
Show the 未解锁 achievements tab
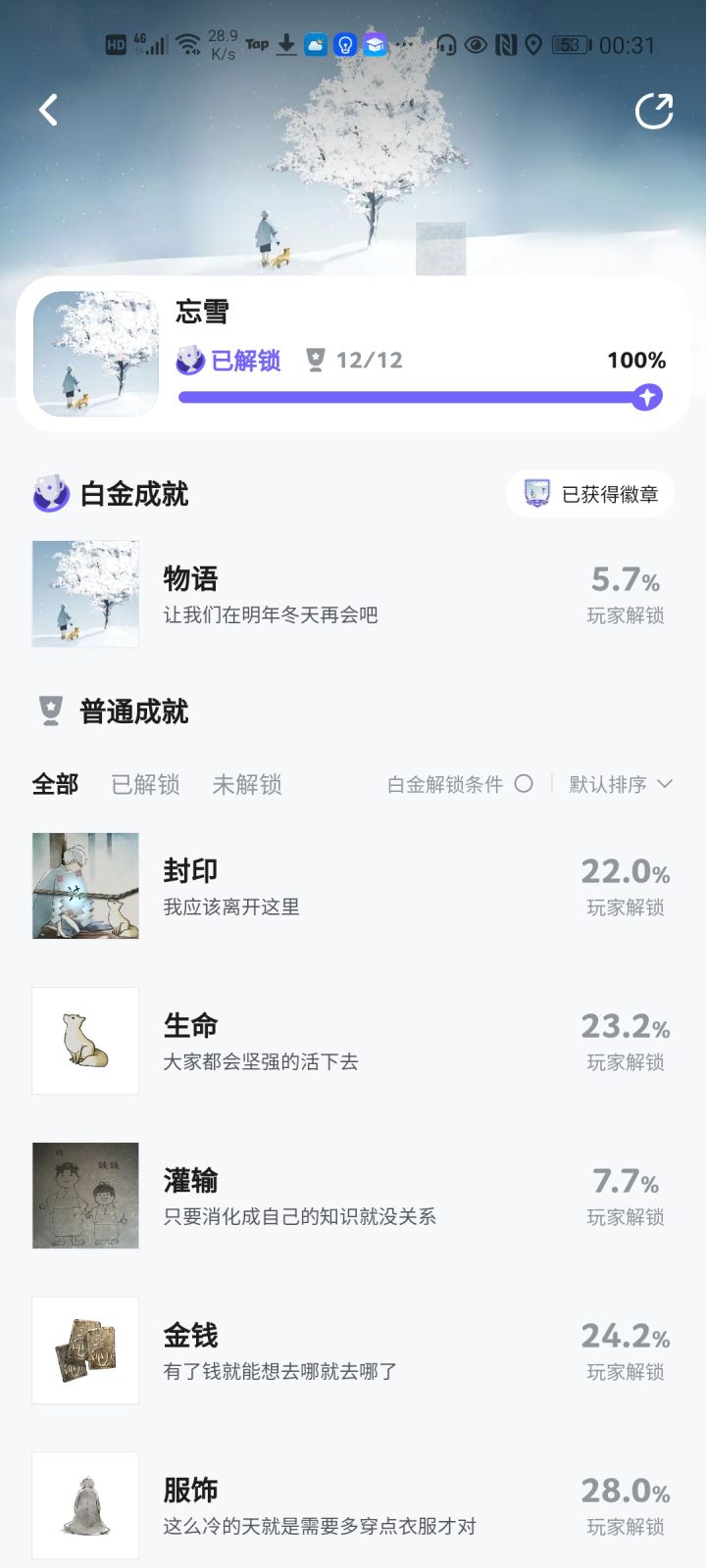coord(247,784)
